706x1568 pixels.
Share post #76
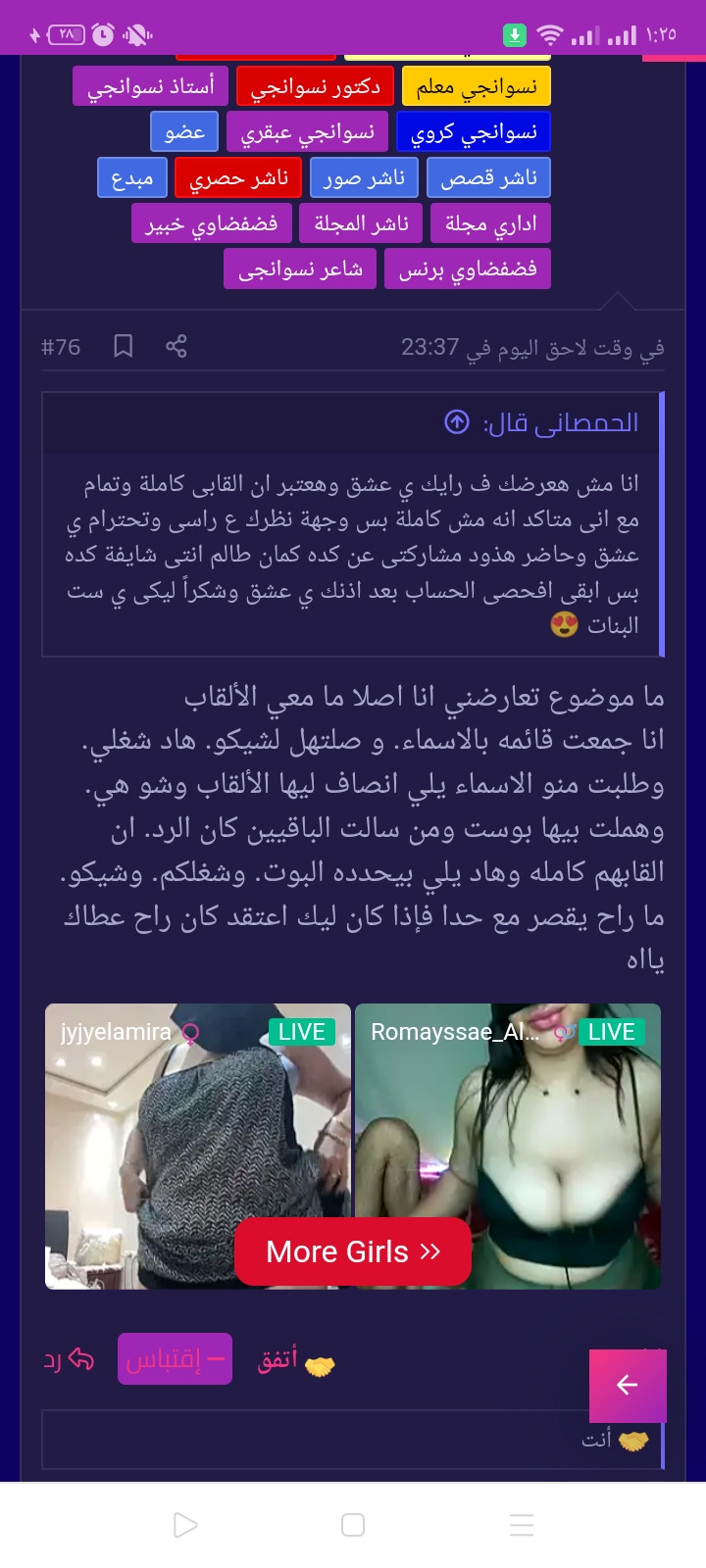(176, 346)
